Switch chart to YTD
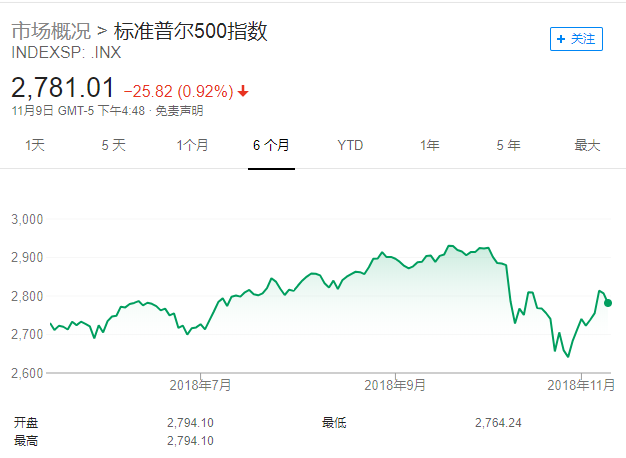Image resolution: width=626 pixels, height=458 pixels. (350, 146)
